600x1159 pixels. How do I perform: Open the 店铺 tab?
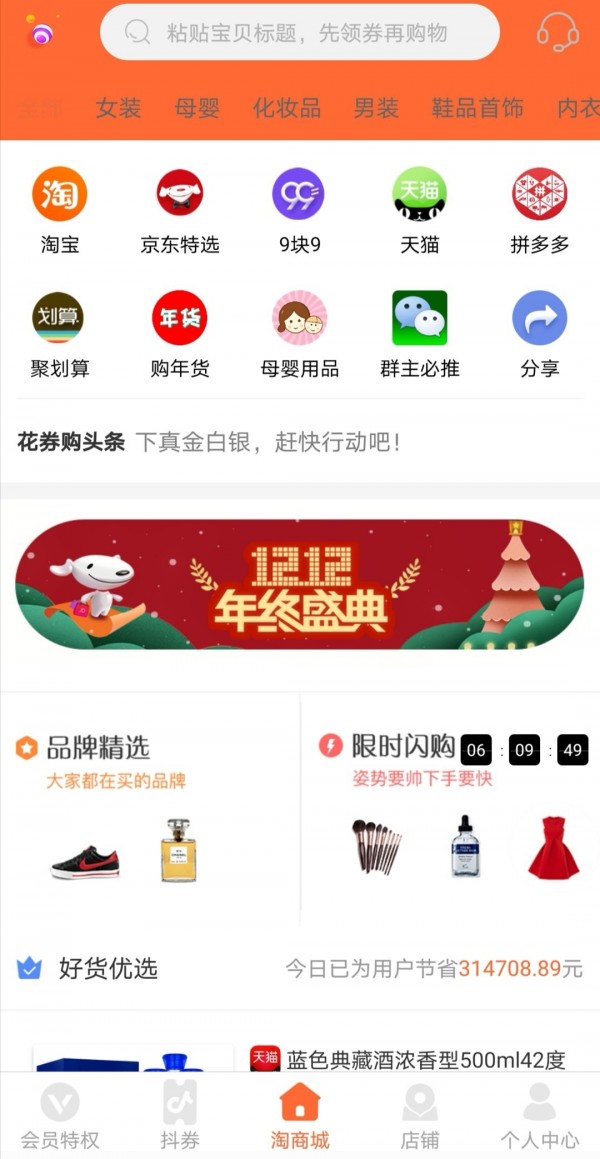(419, 1115)
